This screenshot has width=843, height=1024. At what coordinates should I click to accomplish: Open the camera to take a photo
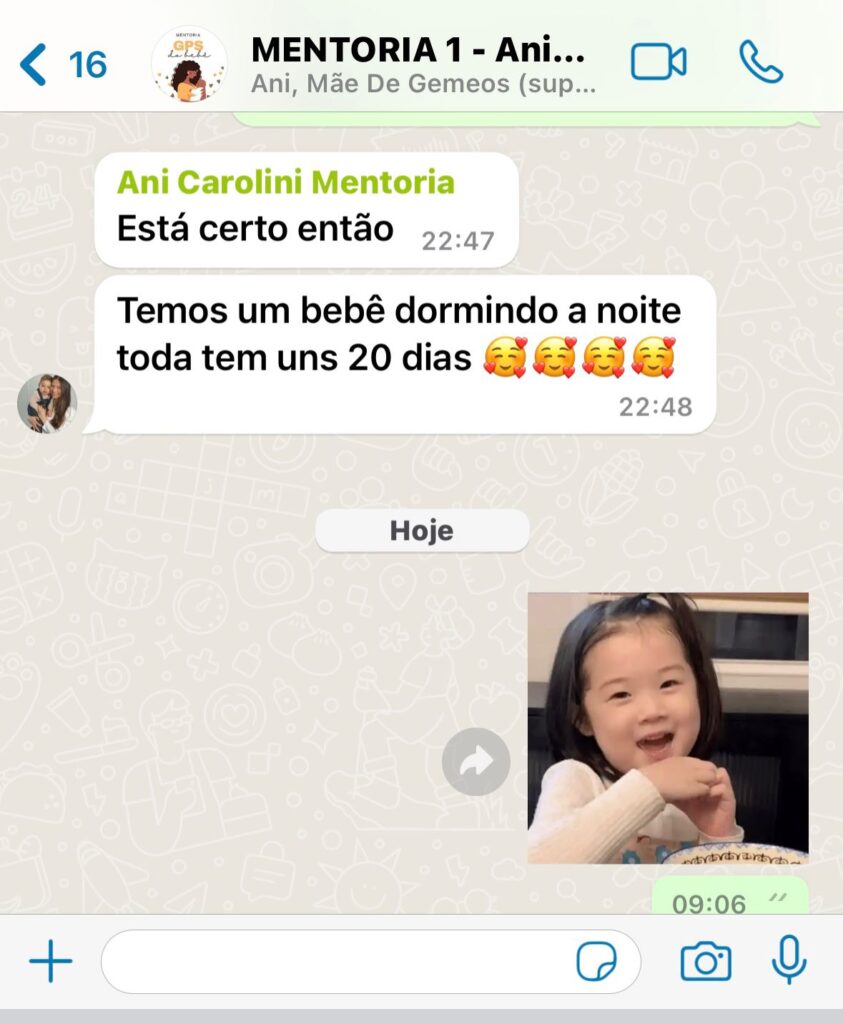coord(706,962)
